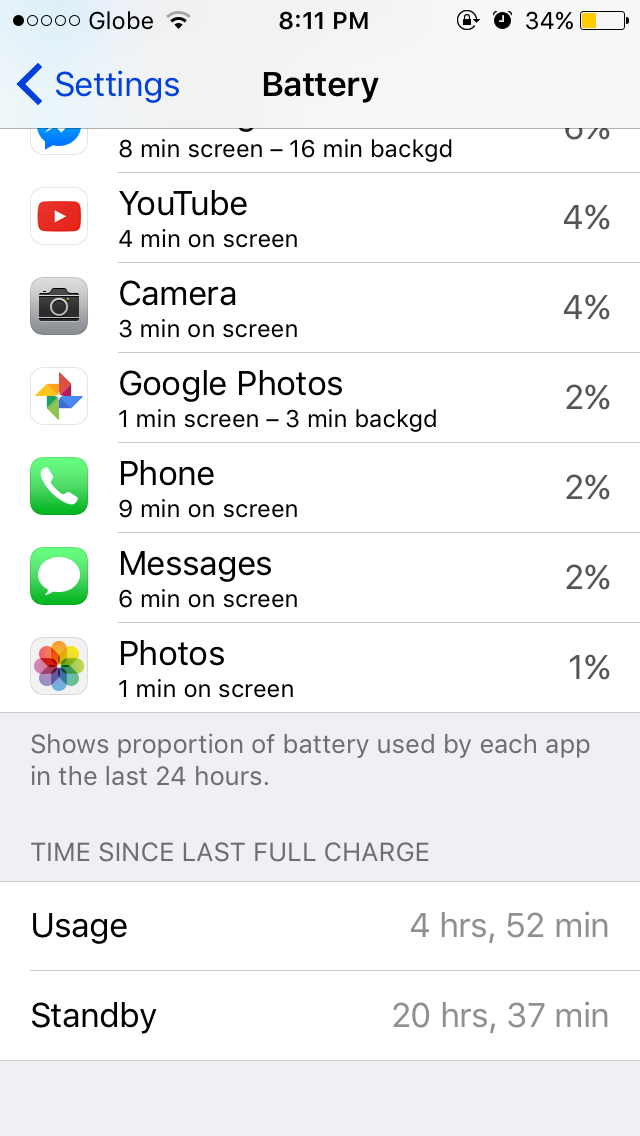Screen dimensions: 640x1136
Task: Tap the Google Photos usage row
Action: point(320,398)
